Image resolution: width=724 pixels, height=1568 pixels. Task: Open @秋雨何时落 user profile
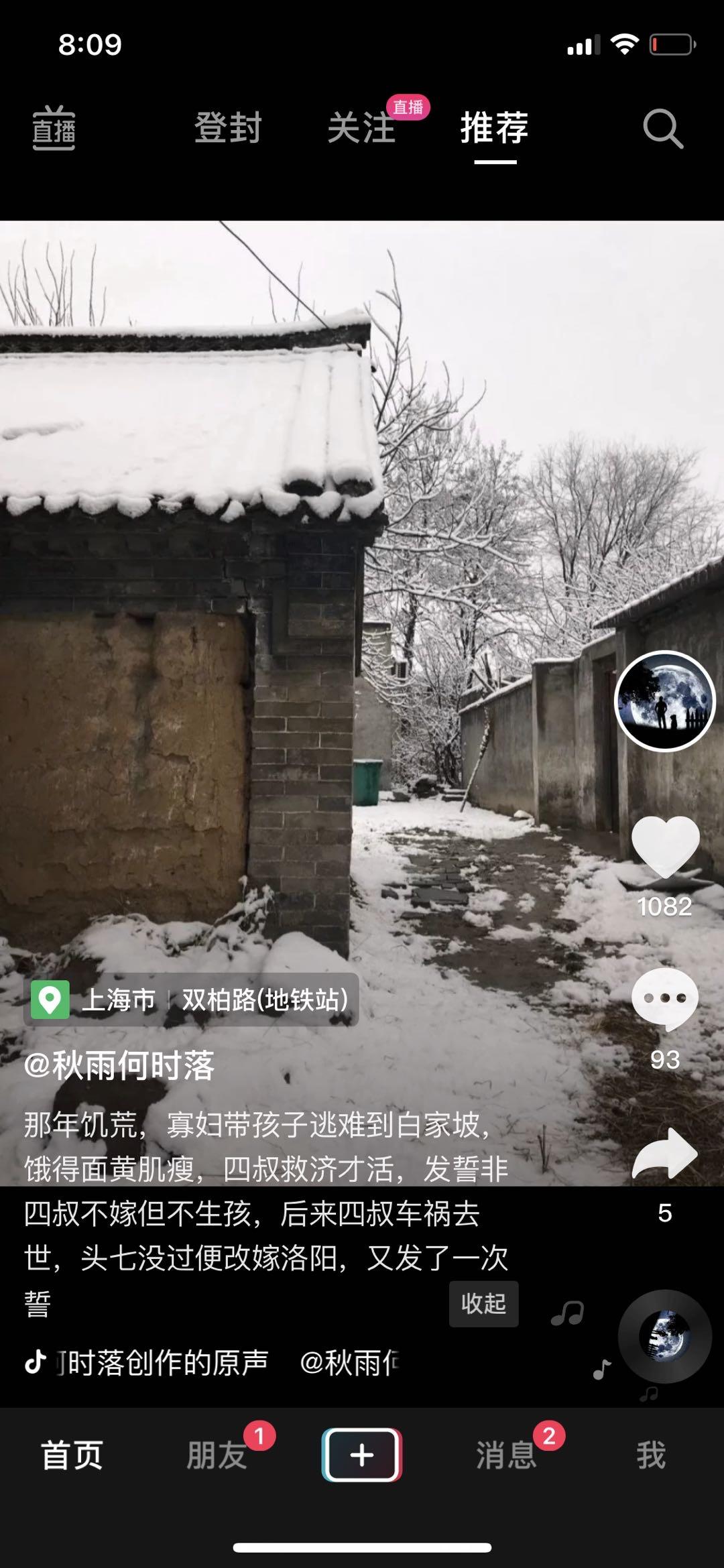tap(119, 1065)
